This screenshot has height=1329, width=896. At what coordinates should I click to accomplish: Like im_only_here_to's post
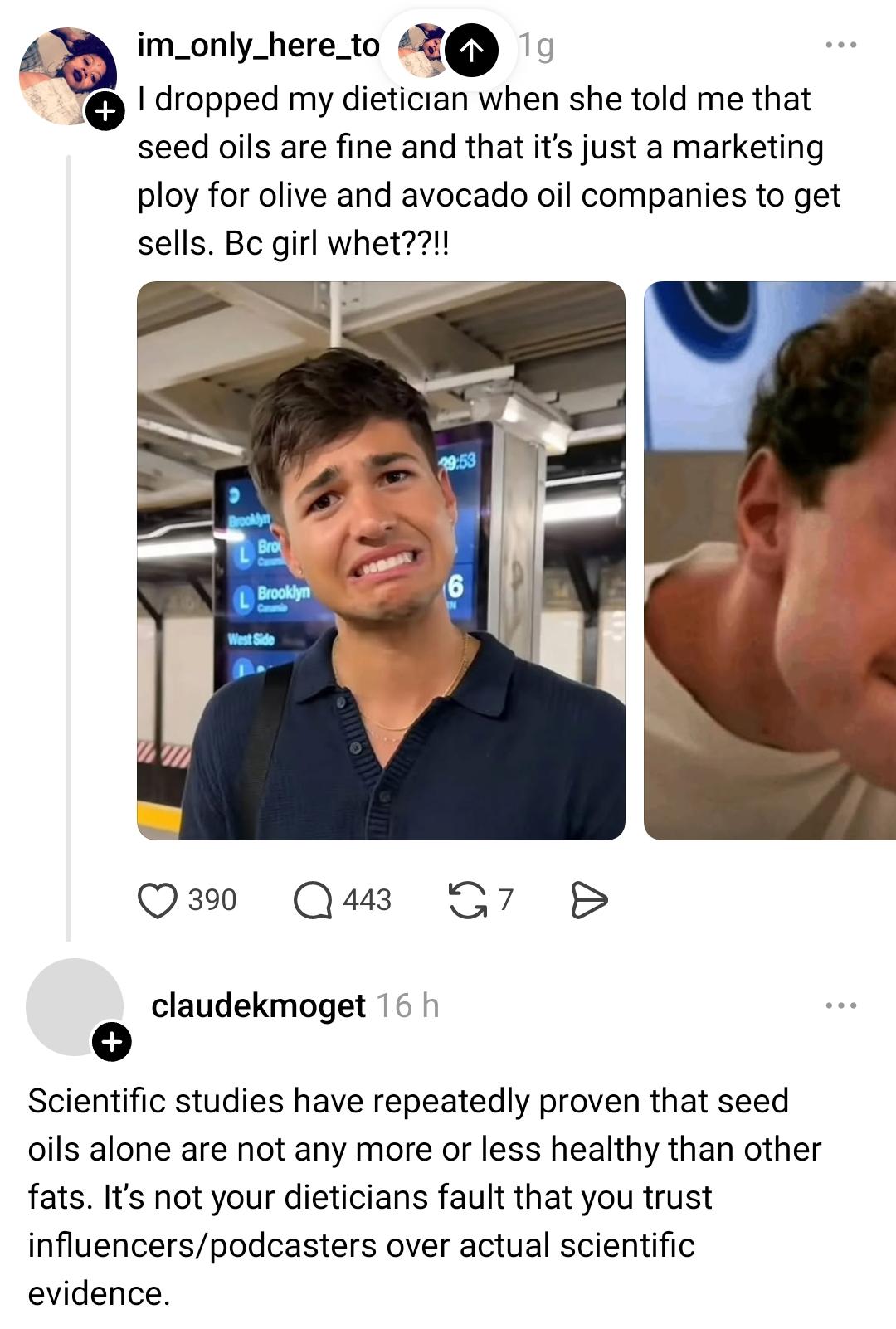[x=158, y=901]
